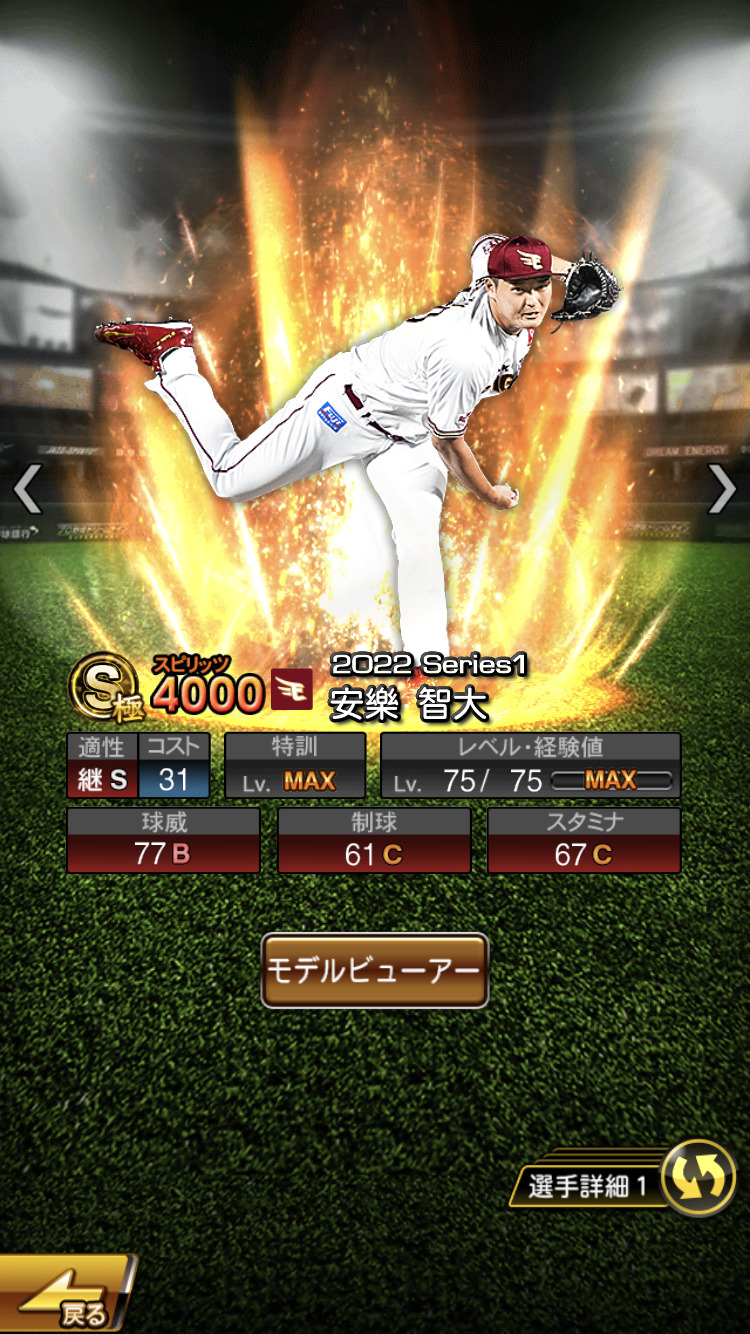Viewport: 750px width, 1334px height.
Task: Show the previous player with left arrow
Action: 27,490
